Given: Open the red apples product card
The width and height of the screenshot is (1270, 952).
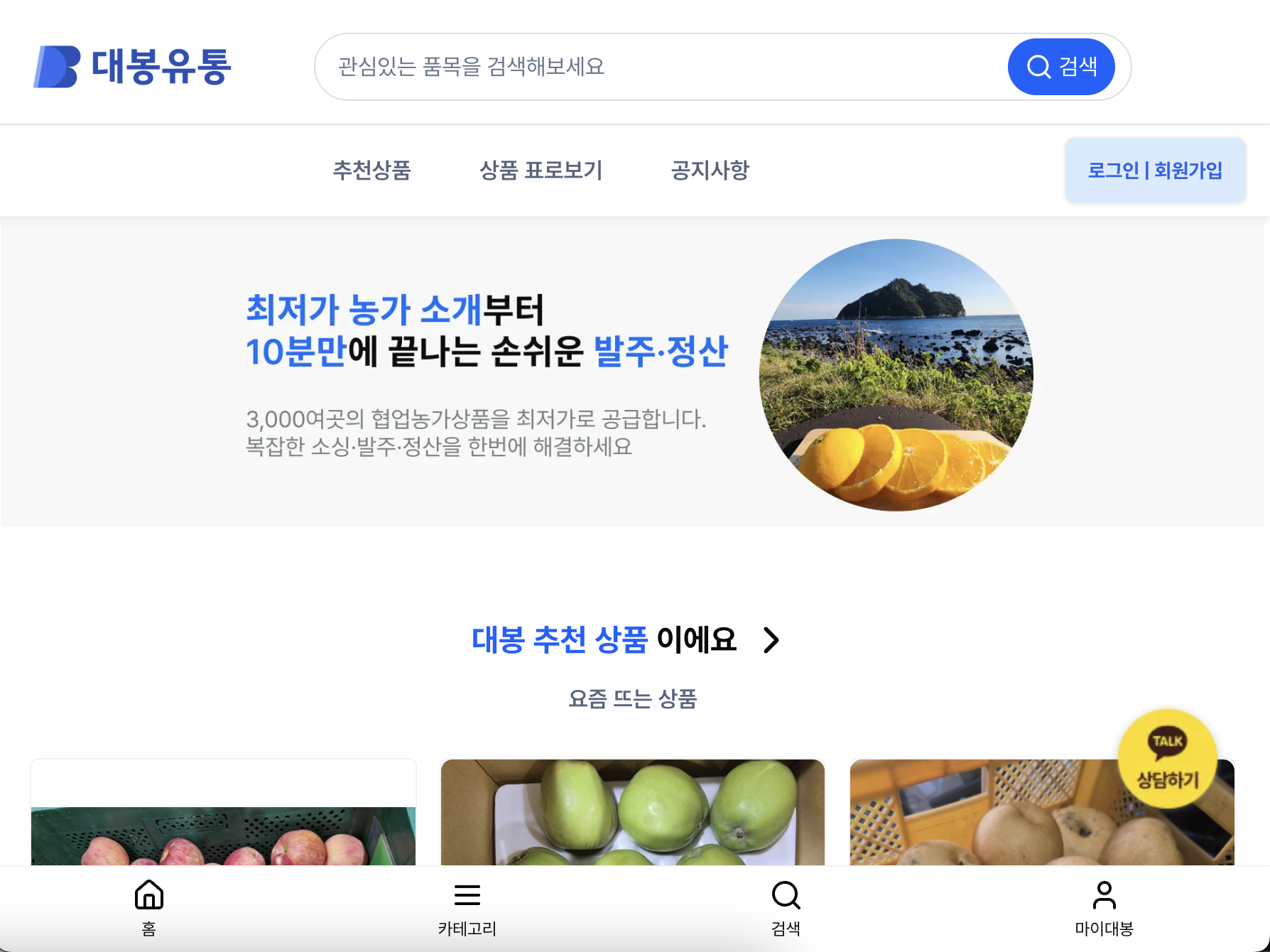Looking at the screenshot, I should [223, 824].
